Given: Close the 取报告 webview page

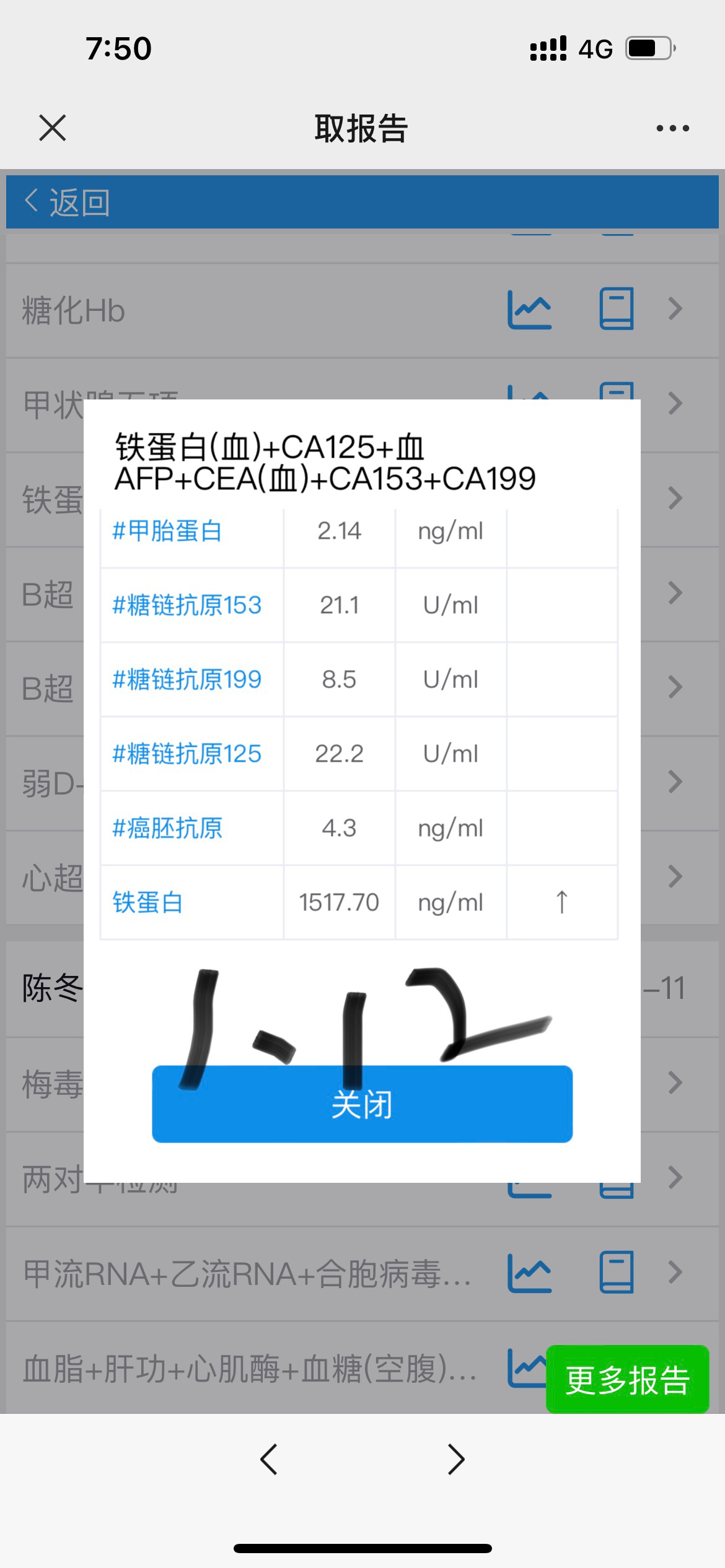Looking at the screenshot, I should pos(52,128).
